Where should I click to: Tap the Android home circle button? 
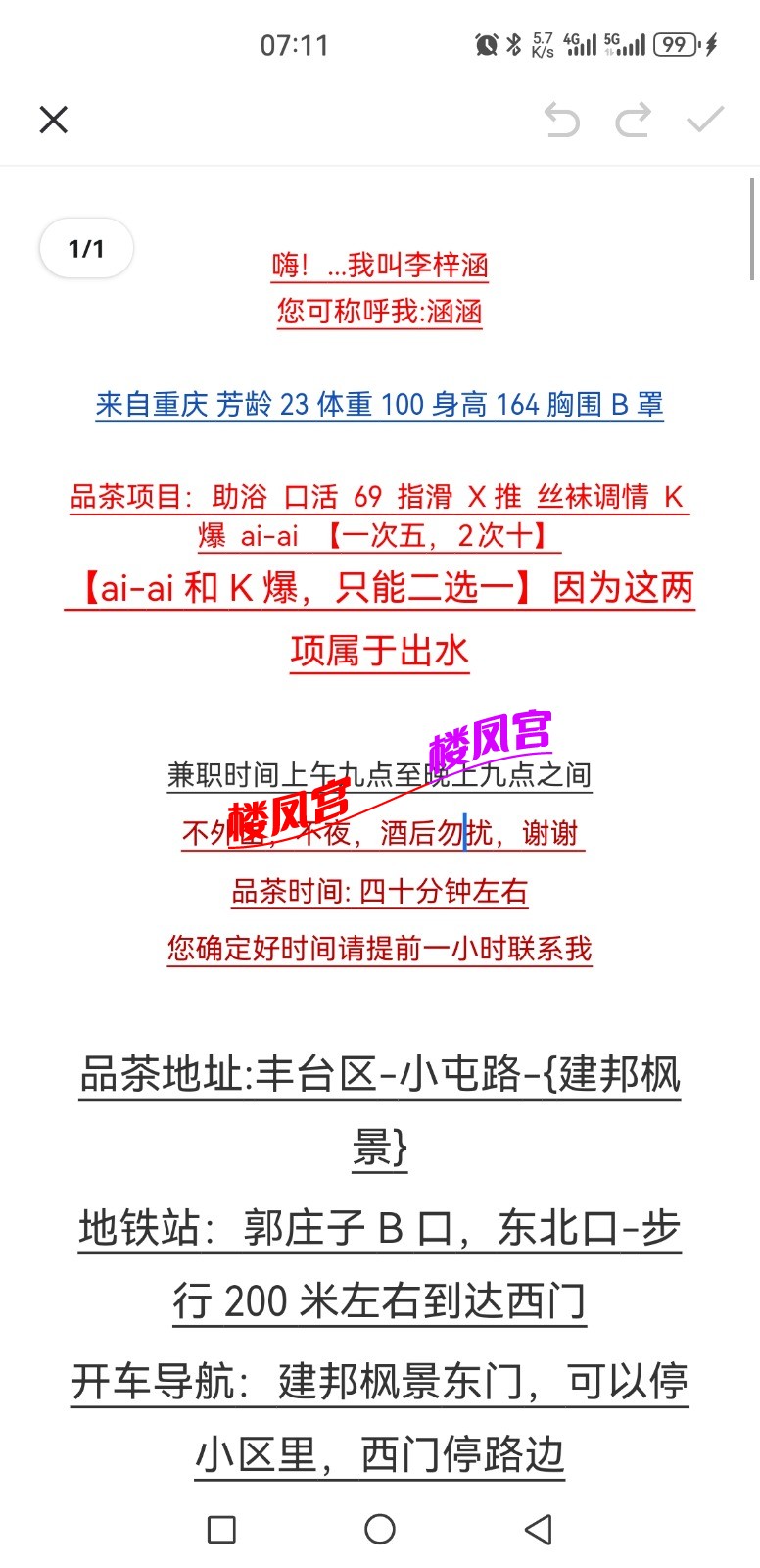point(380,1529)
